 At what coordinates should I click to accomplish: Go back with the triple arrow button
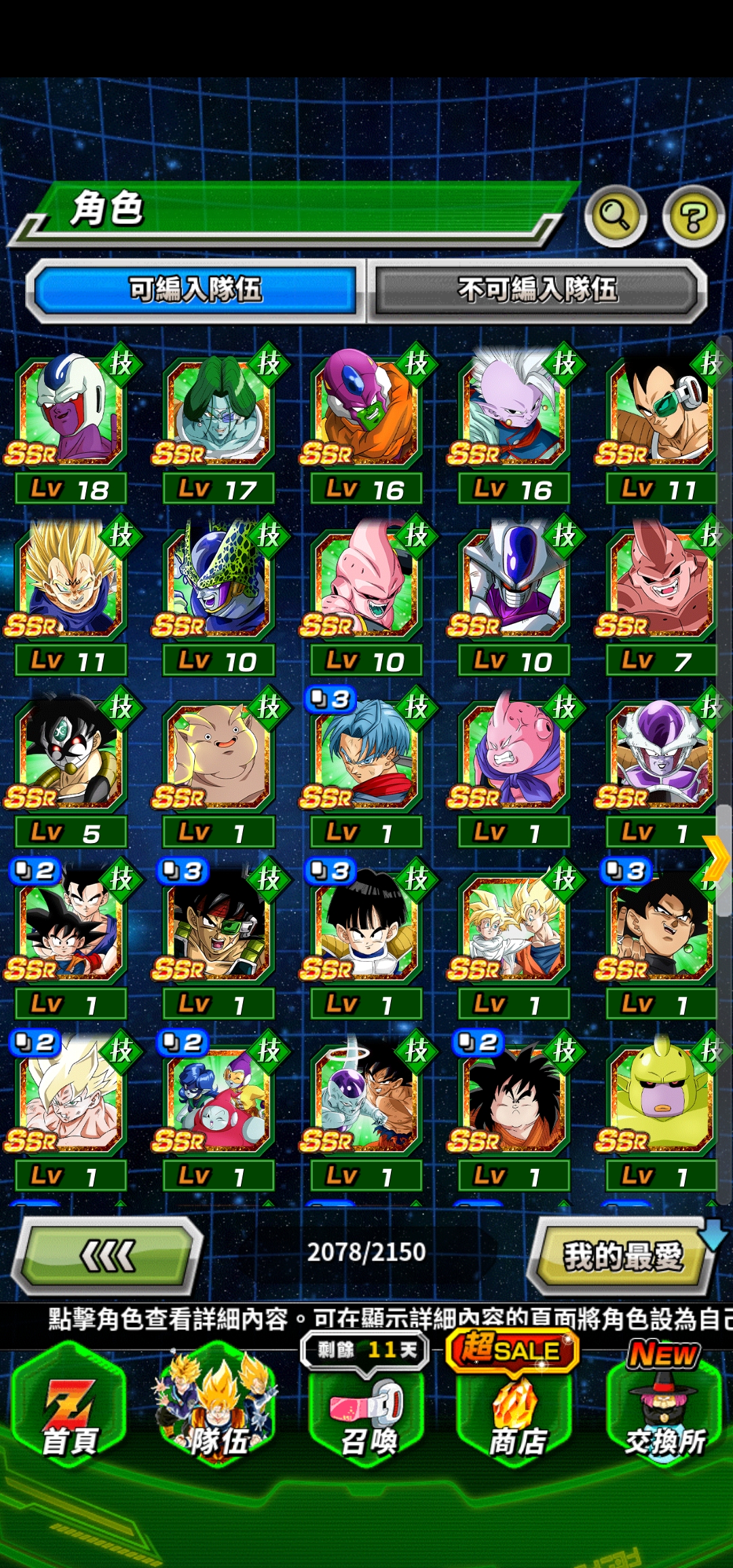[x=107, y=1254]
